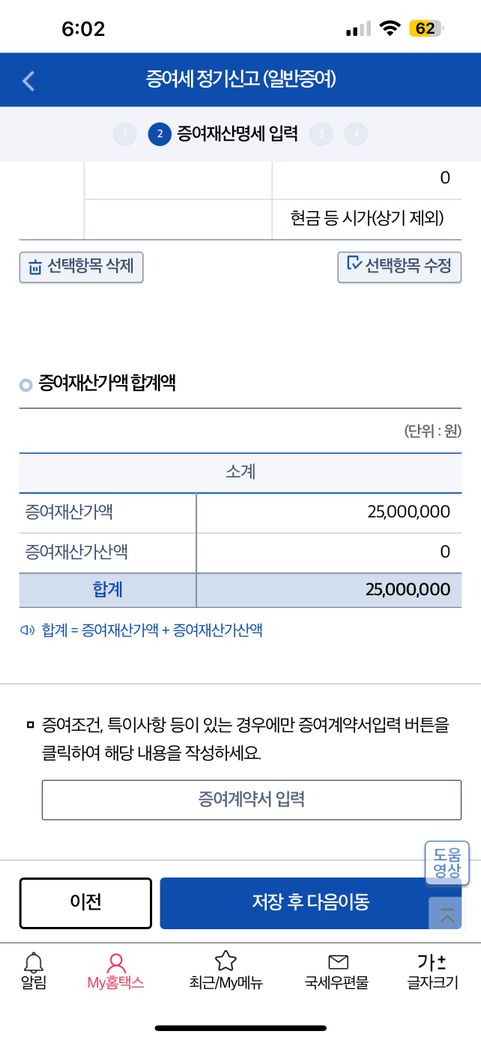Open 글자크기 text size setting
The image size is (481, 1040).
[x=433, y=970]
